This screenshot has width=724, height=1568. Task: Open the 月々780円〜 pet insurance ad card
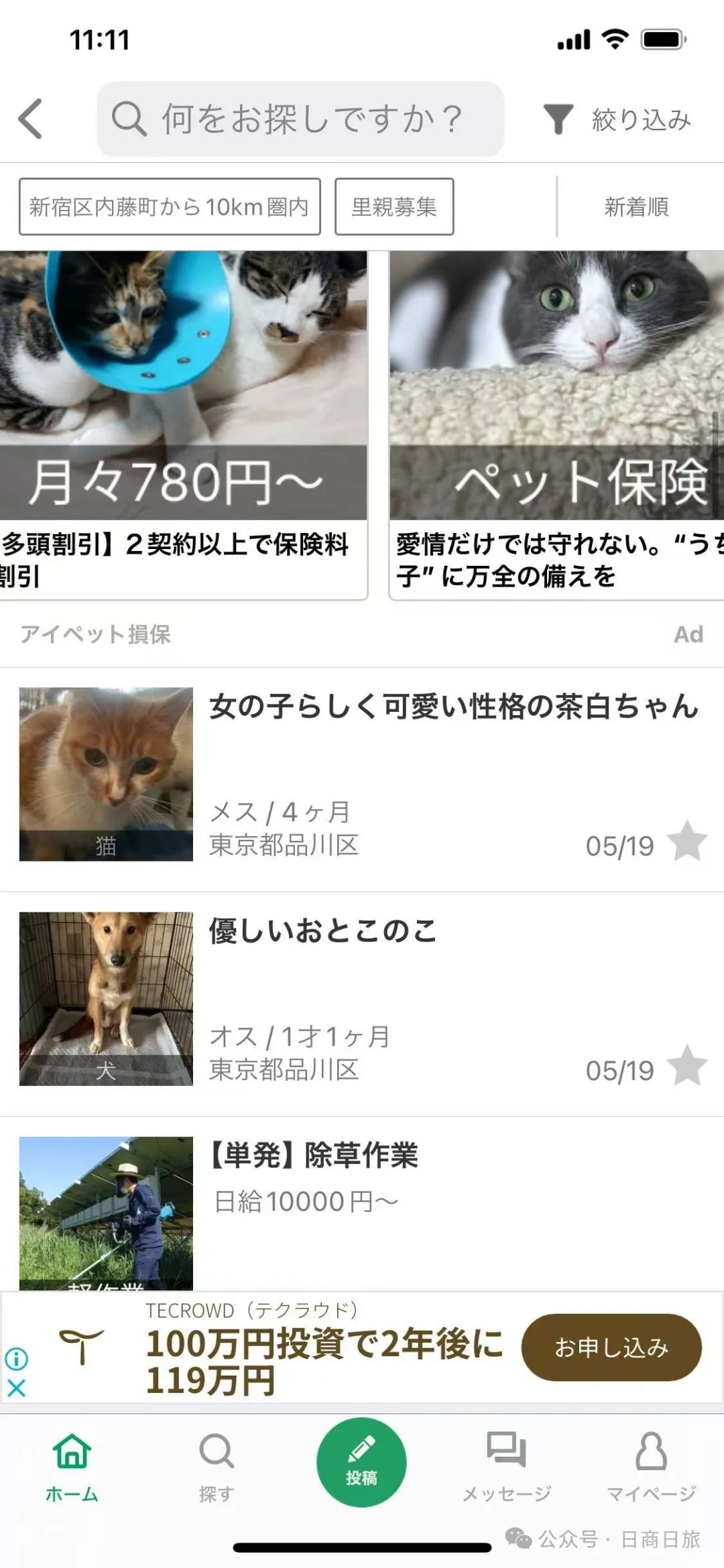click(x=182, y=426)
